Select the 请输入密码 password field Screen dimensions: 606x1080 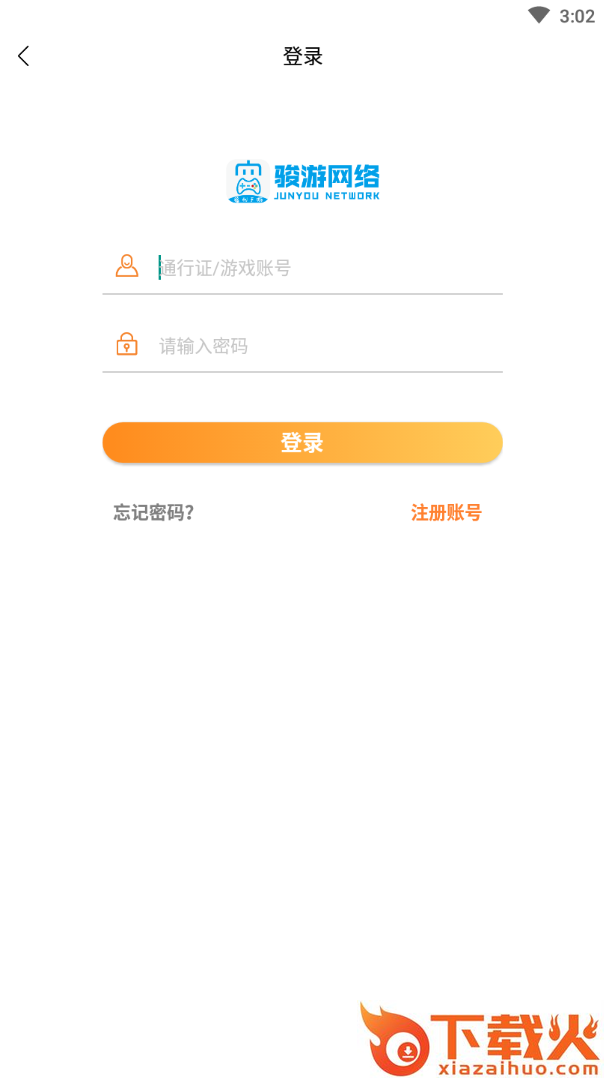click(x=320, y=346)
